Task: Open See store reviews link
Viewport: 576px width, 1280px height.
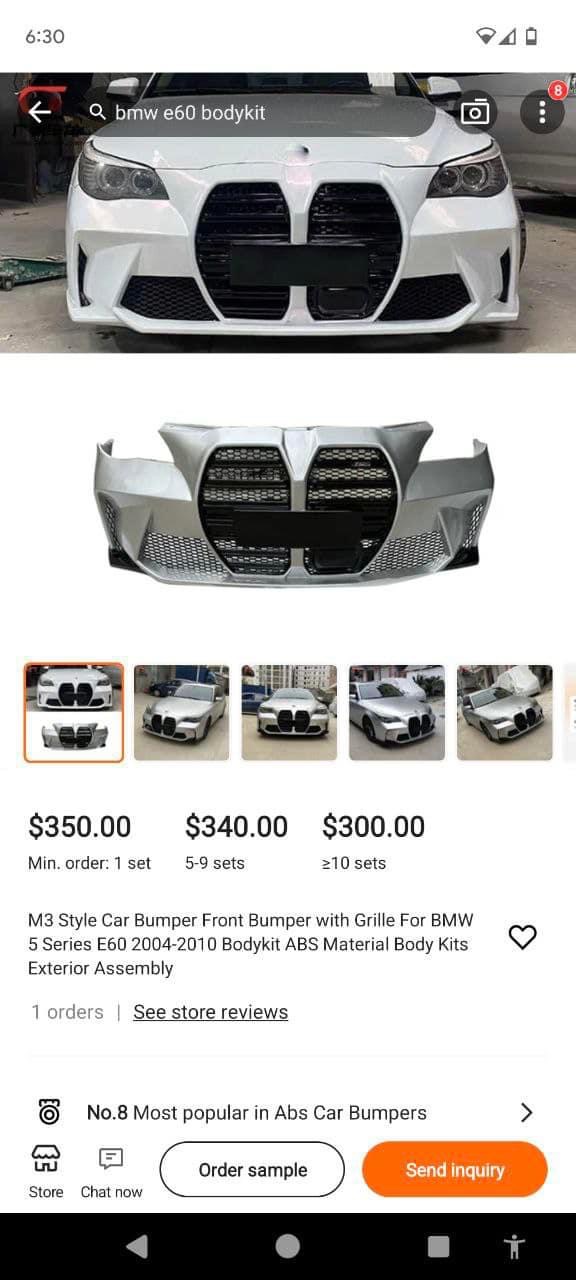Action: point(210,1012)
